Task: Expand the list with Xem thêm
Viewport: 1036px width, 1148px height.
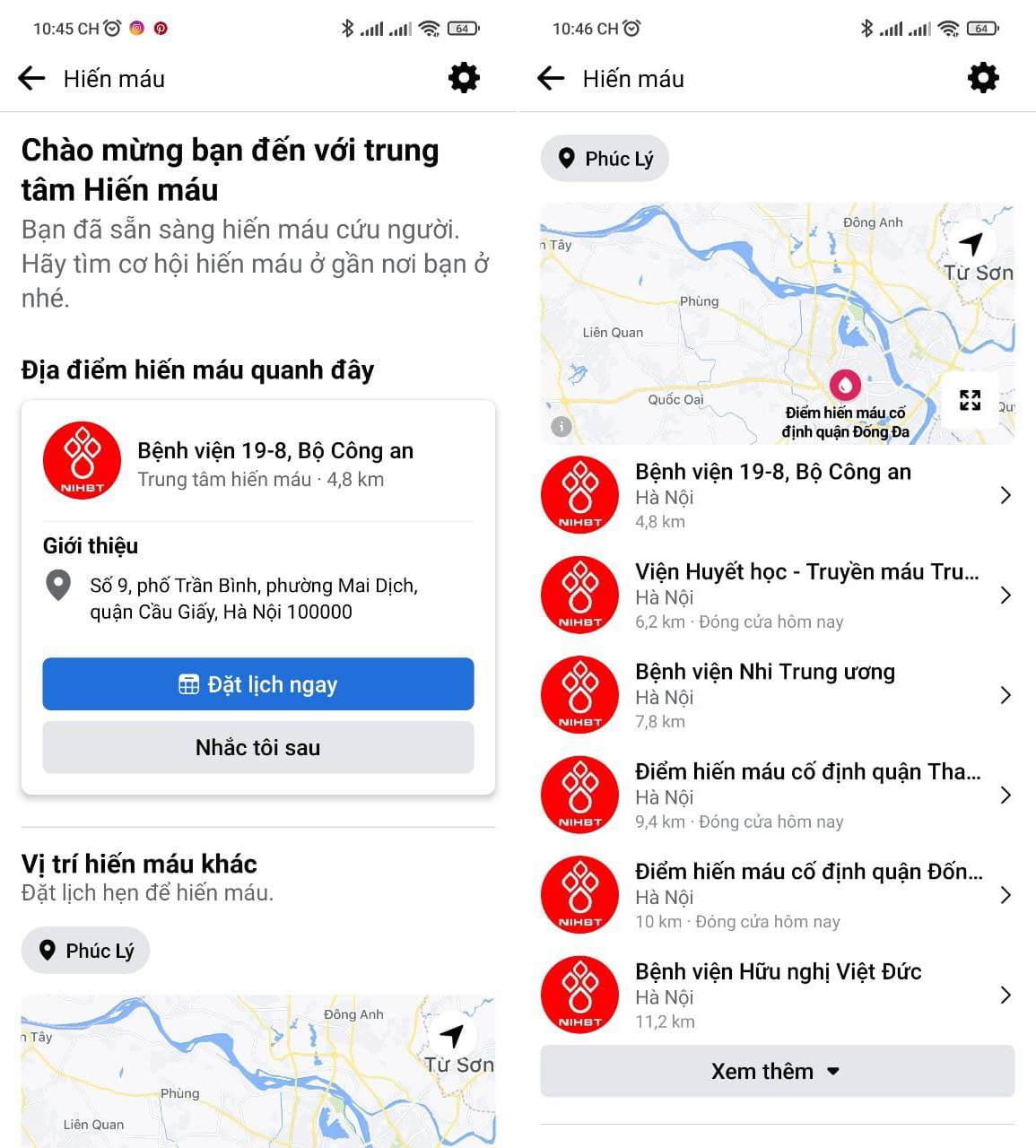Action: click(x=777, y=1071)
